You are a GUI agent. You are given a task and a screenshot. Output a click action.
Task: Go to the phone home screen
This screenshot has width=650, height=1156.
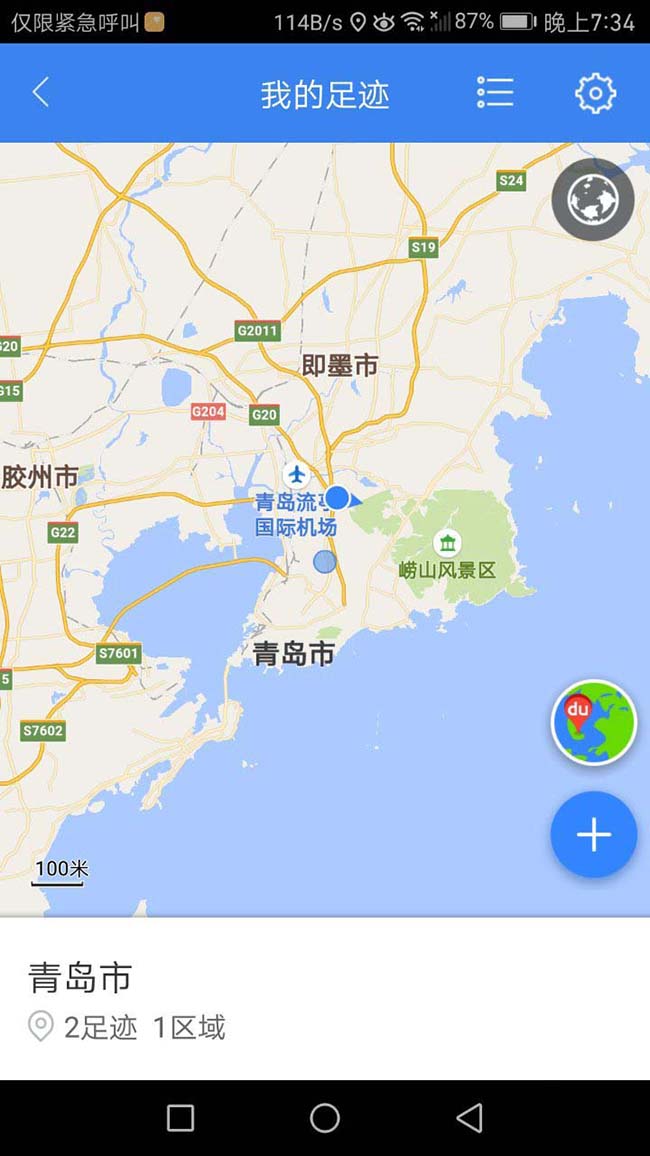point(325,1118)
